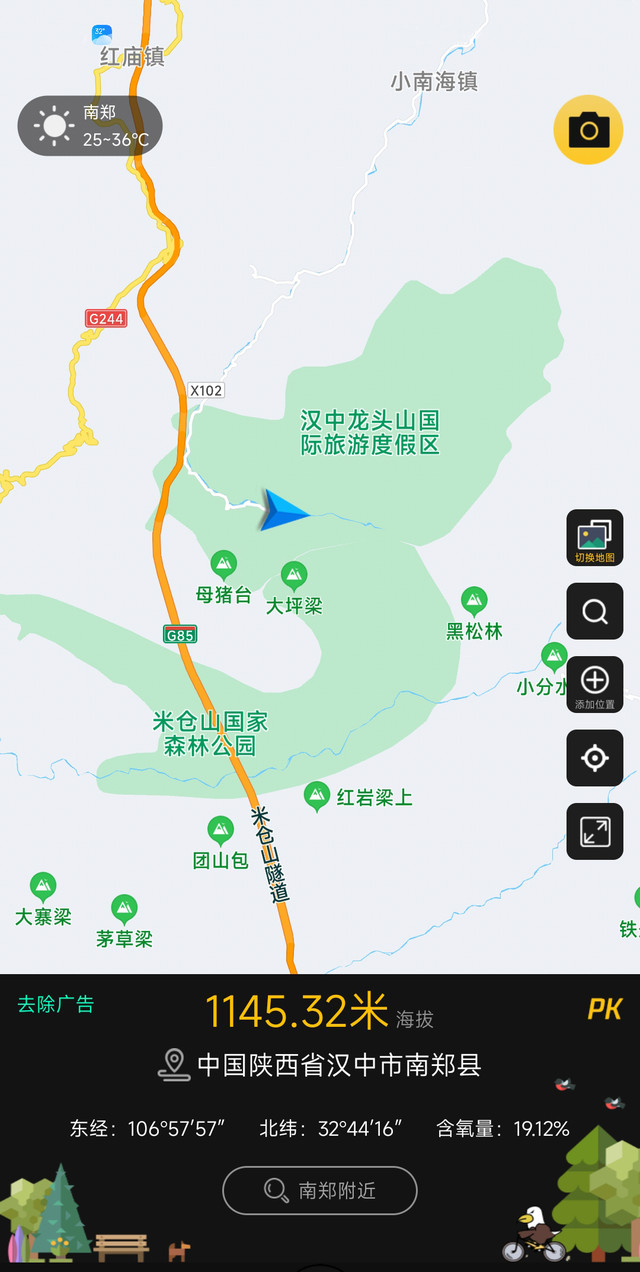Open the map search icon
The height and width of the screenshot is (1272, 640).
click(595, 611)
